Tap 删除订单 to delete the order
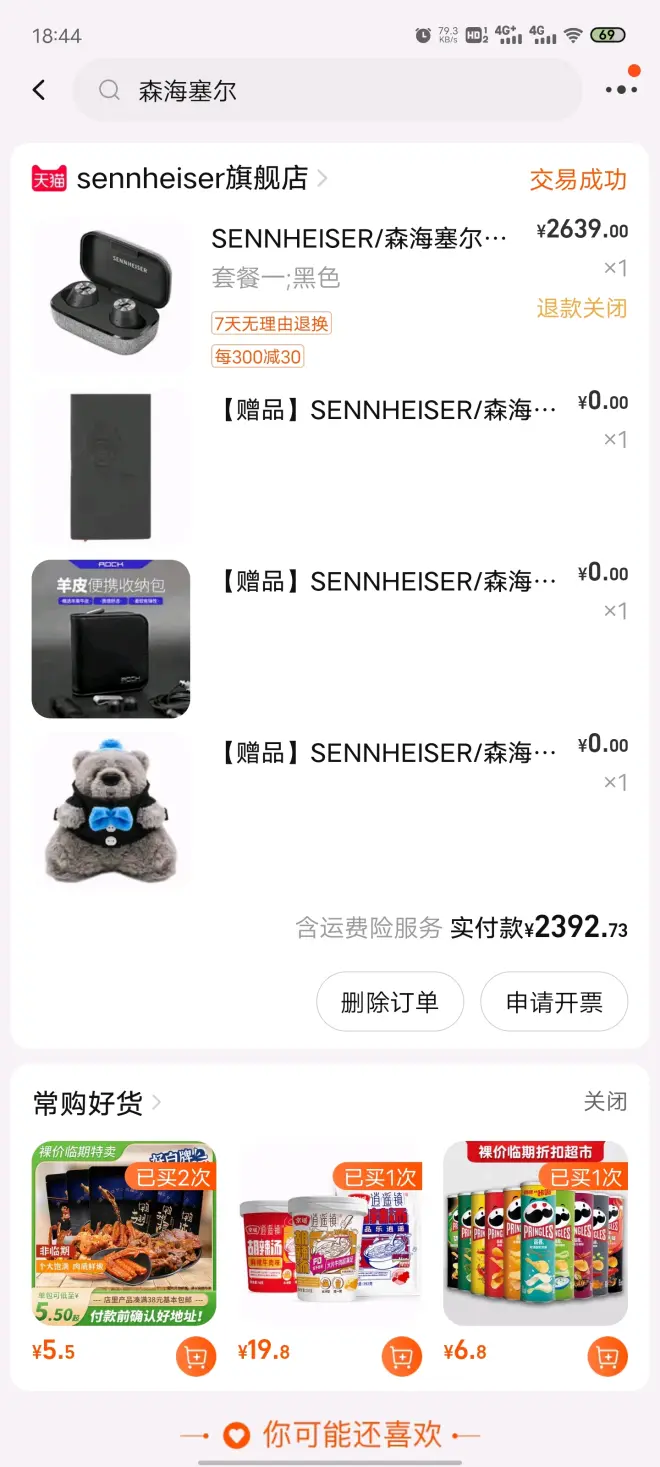 tap(390, 1002)
